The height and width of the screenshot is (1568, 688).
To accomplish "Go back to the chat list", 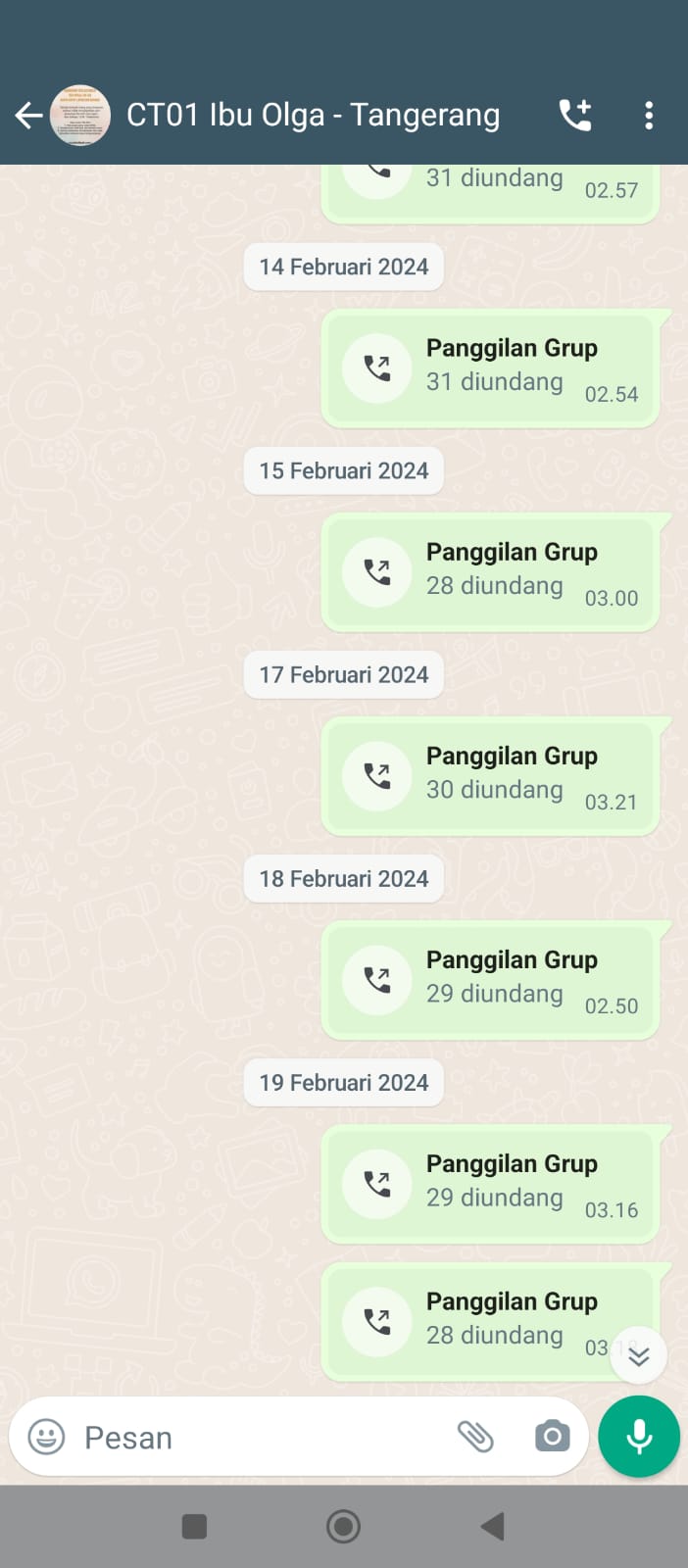I will (28, 116).
